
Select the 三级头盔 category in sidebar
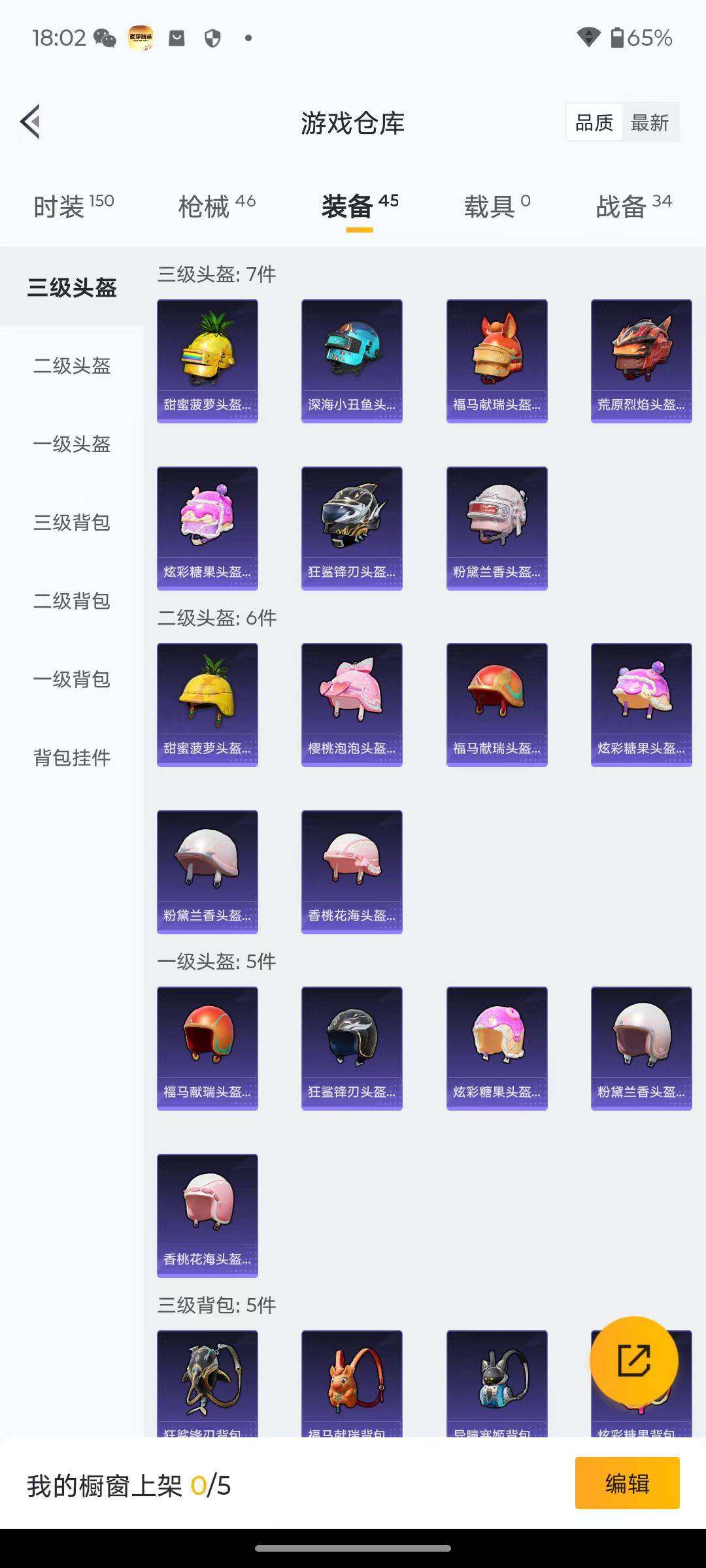pos(73,286)
